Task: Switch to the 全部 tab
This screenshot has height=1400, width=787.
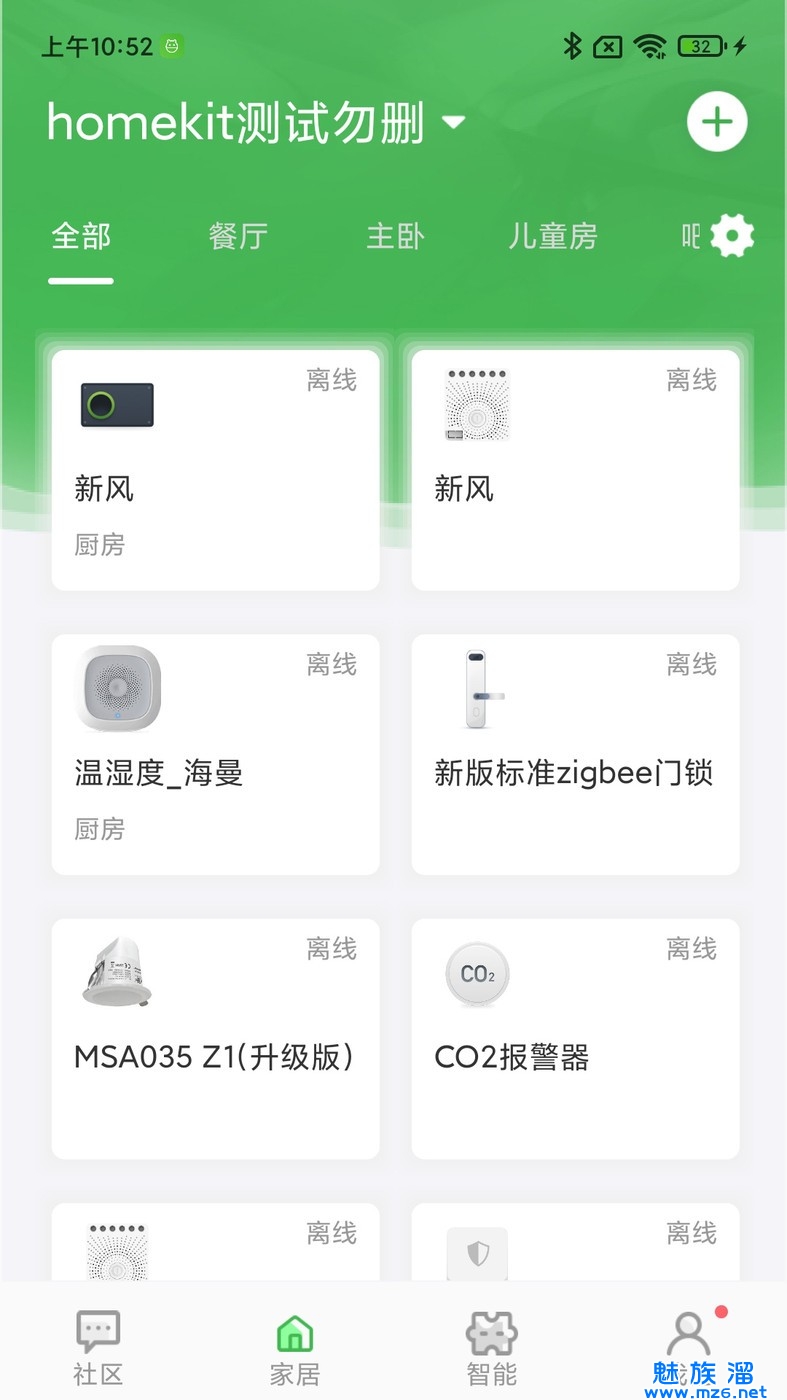Action: 81,237
